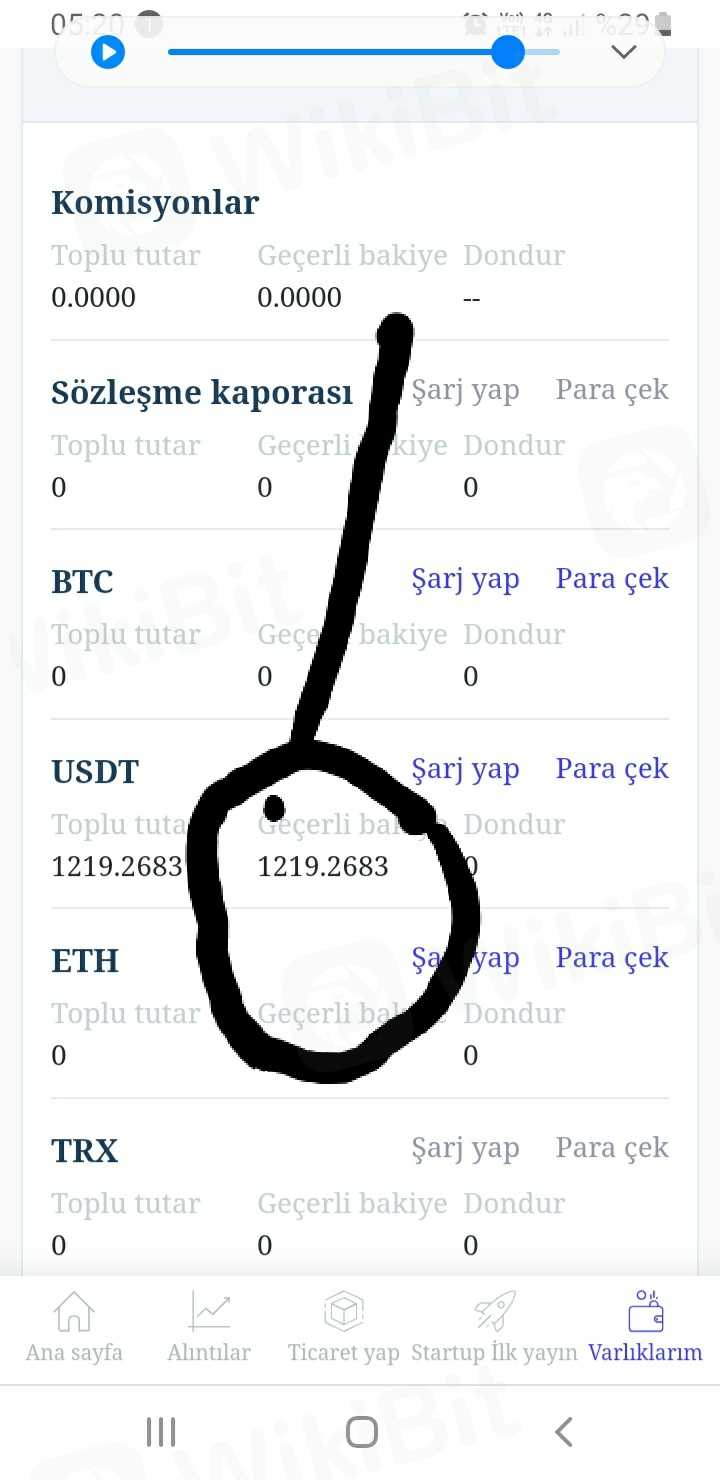
Task: Open Para çek for Sözleşme kaporası
Action: (x=612, y=390)
